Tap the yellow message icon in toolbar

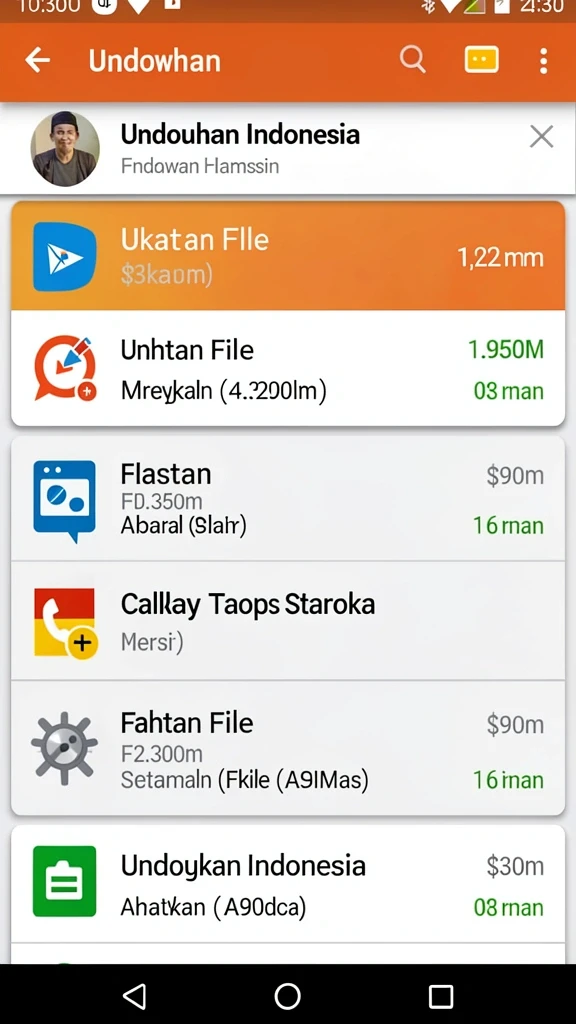[481, 60]
